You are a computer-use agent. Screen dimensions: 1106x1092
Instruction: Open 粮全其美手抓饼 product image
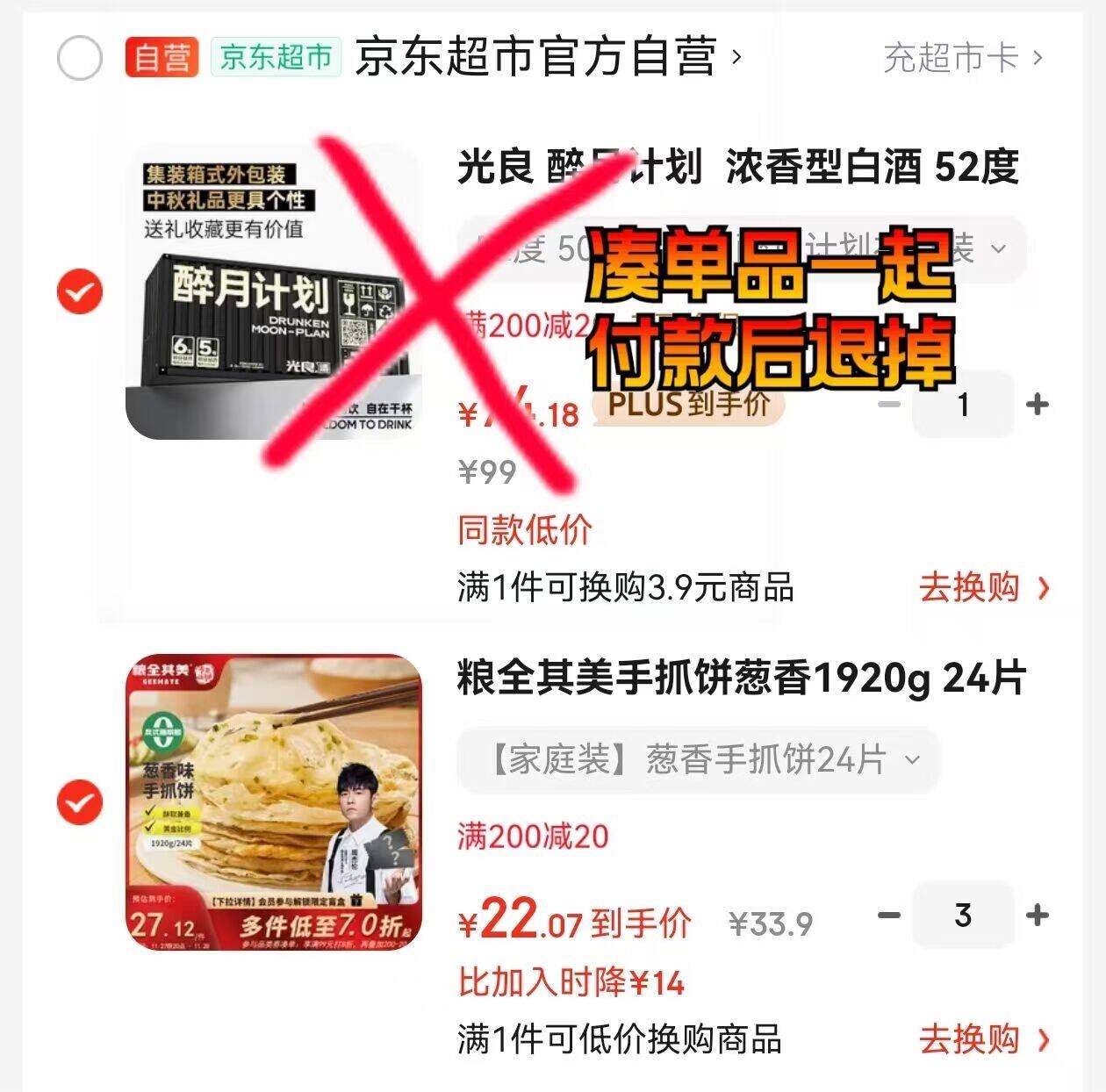273,801
